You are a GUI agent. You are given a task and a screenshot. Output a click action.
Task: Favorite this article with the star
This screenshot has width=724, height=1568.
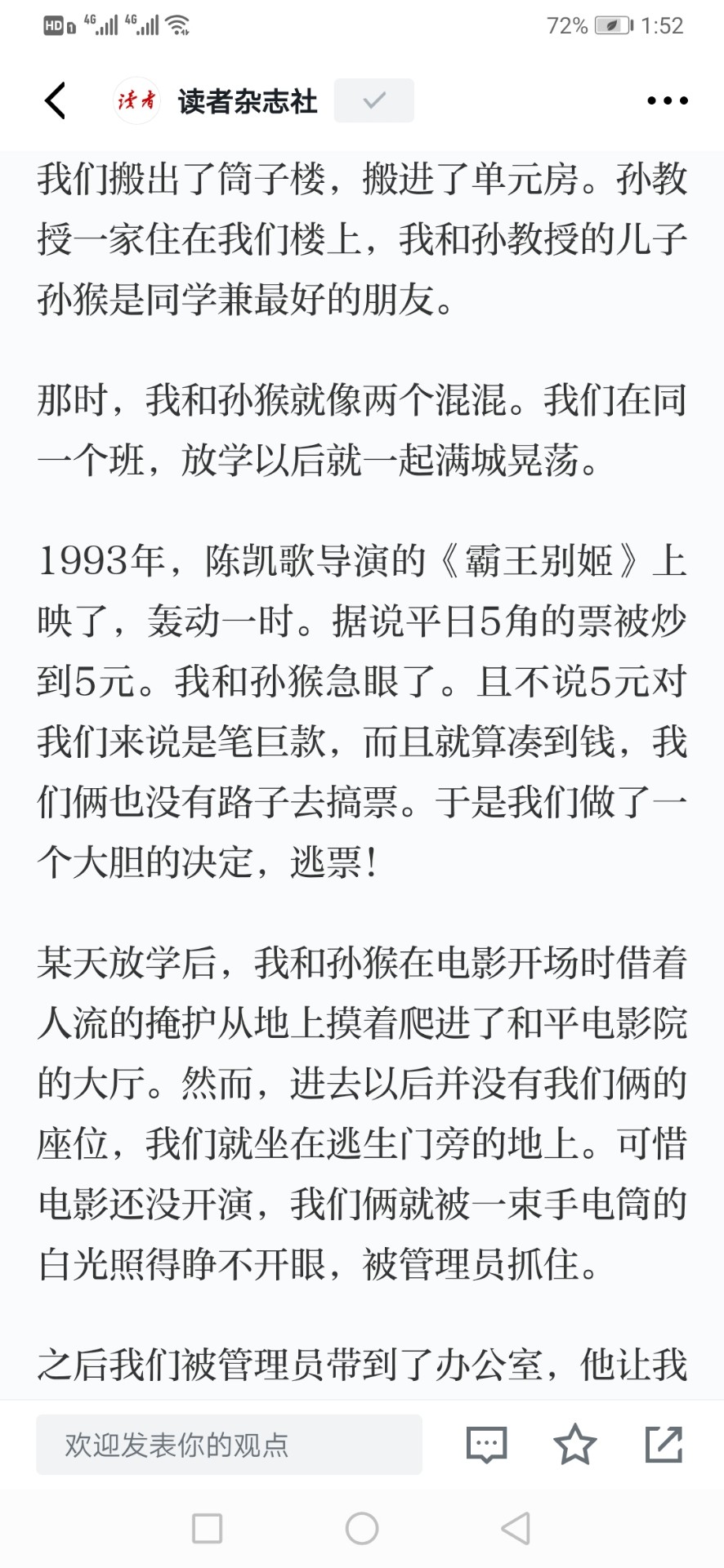575,1444
